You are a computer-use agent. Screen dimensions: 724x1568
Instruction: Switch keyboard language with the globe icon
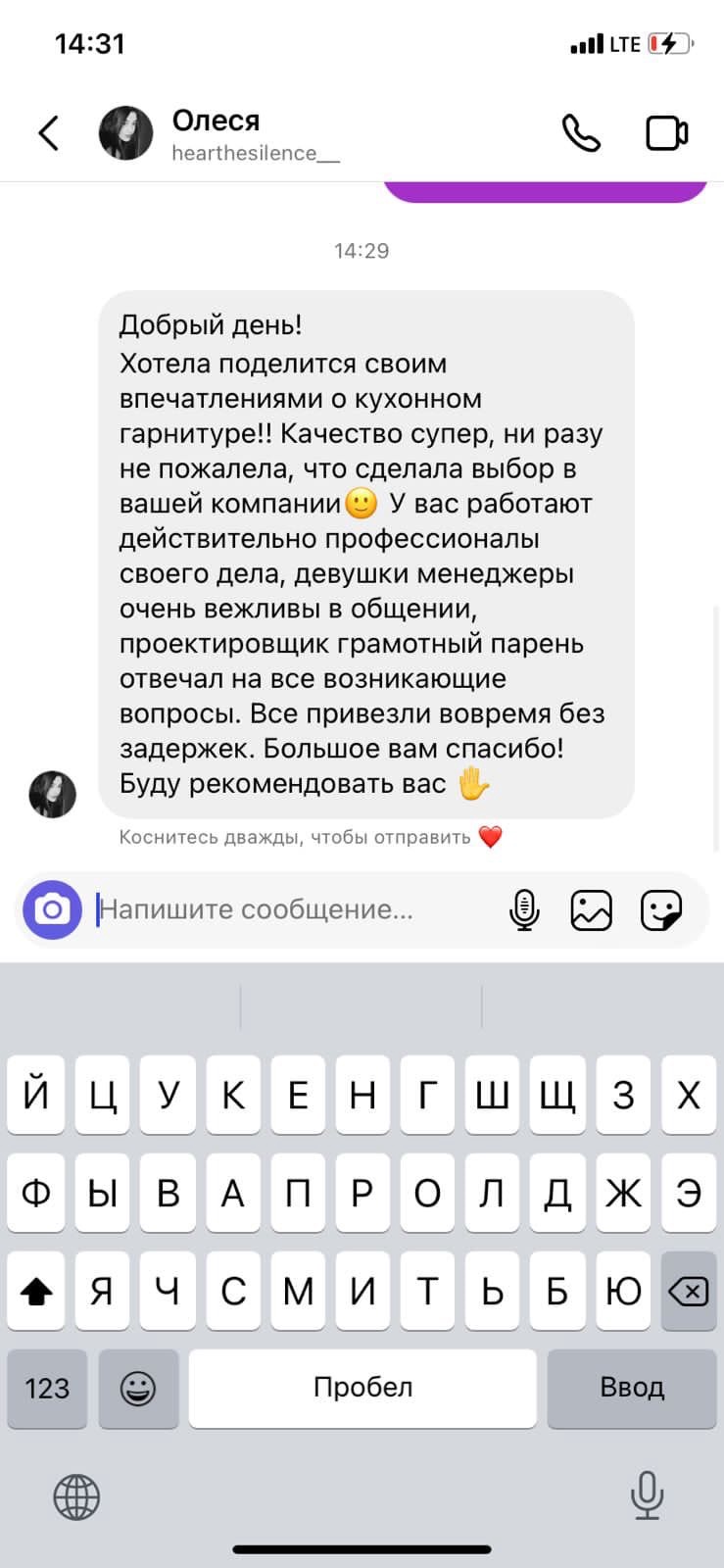pos(76,1497)
